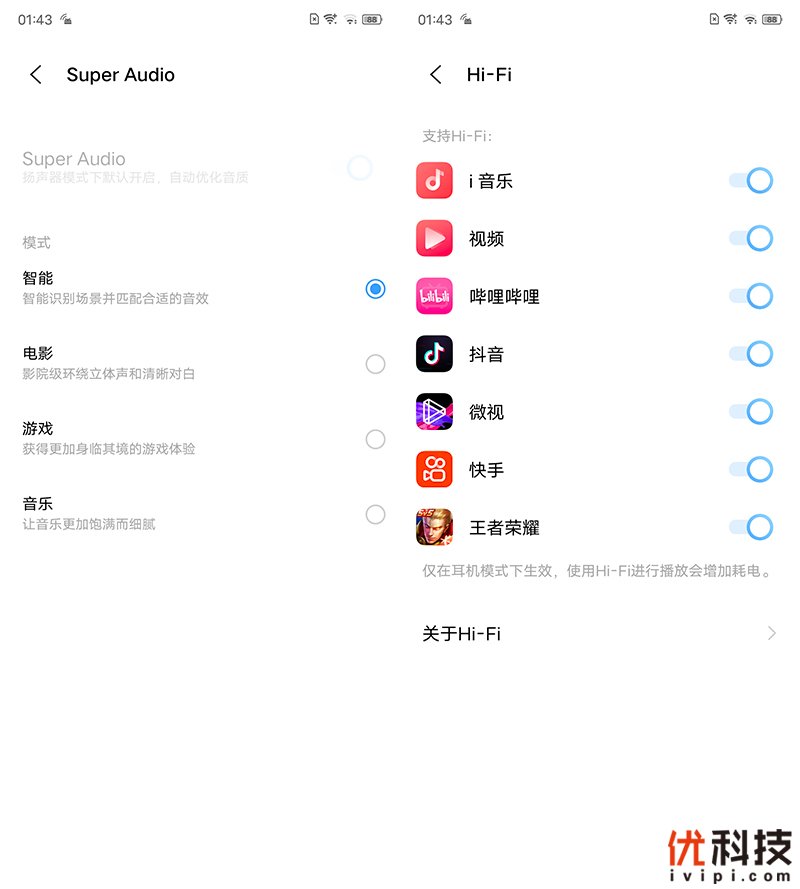
Task: Disable the 快手 Hi-Fi switch
Action: 751,469
